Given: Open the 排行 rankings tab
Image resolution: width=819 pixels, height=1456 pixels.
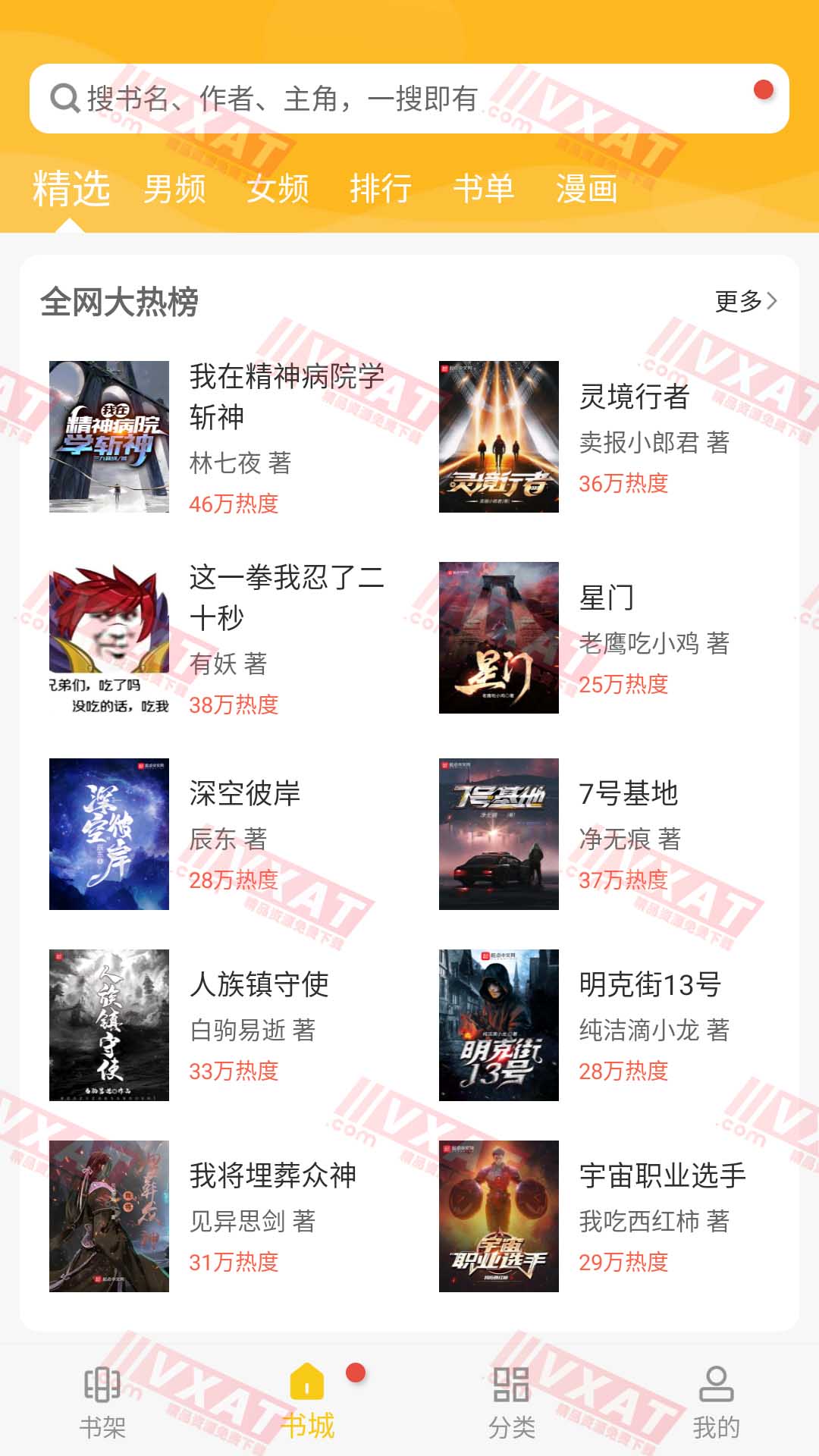Looking at the screenshot, I should [x=382, y=190].
